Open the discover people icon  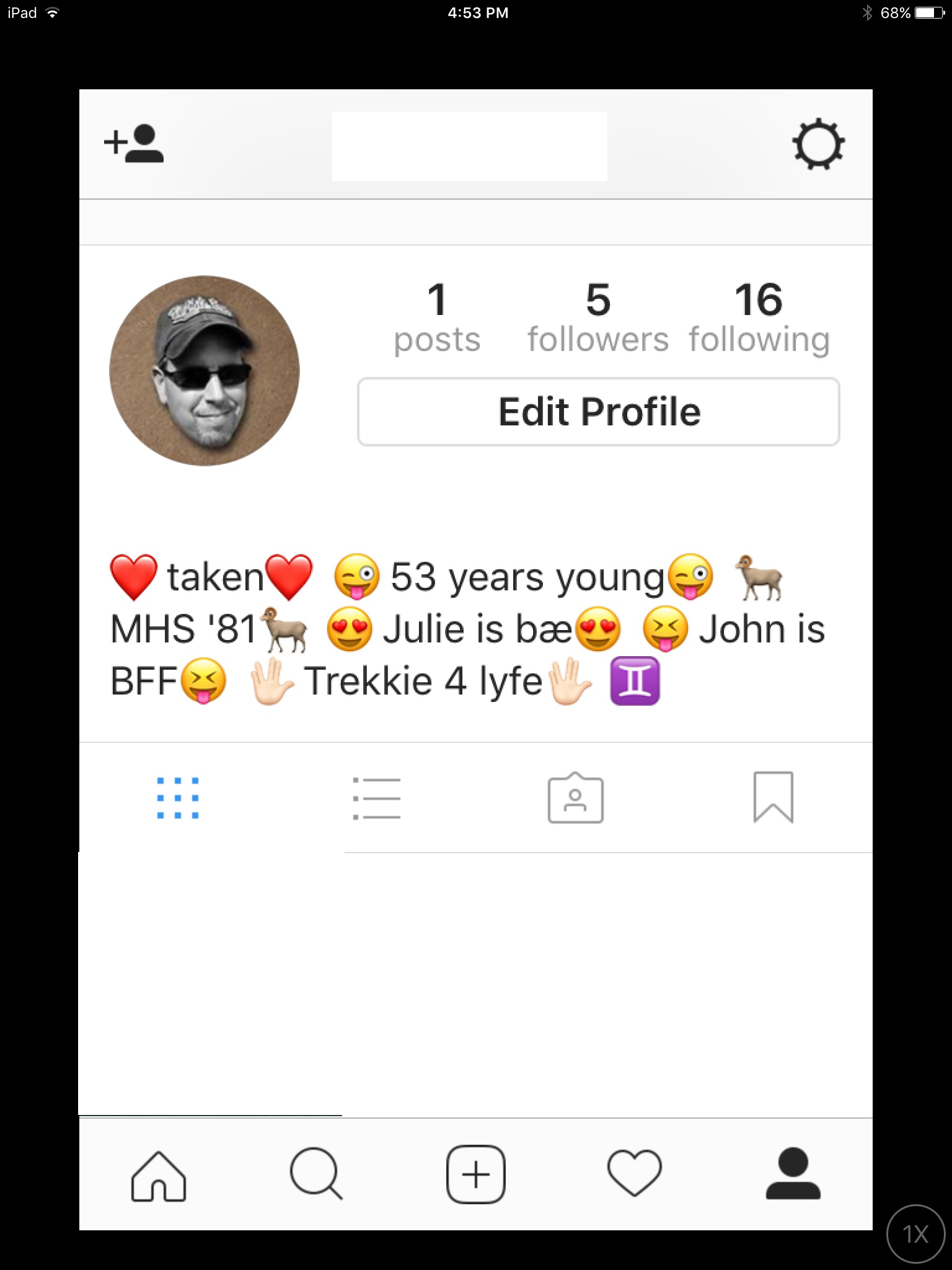(134, 144)
